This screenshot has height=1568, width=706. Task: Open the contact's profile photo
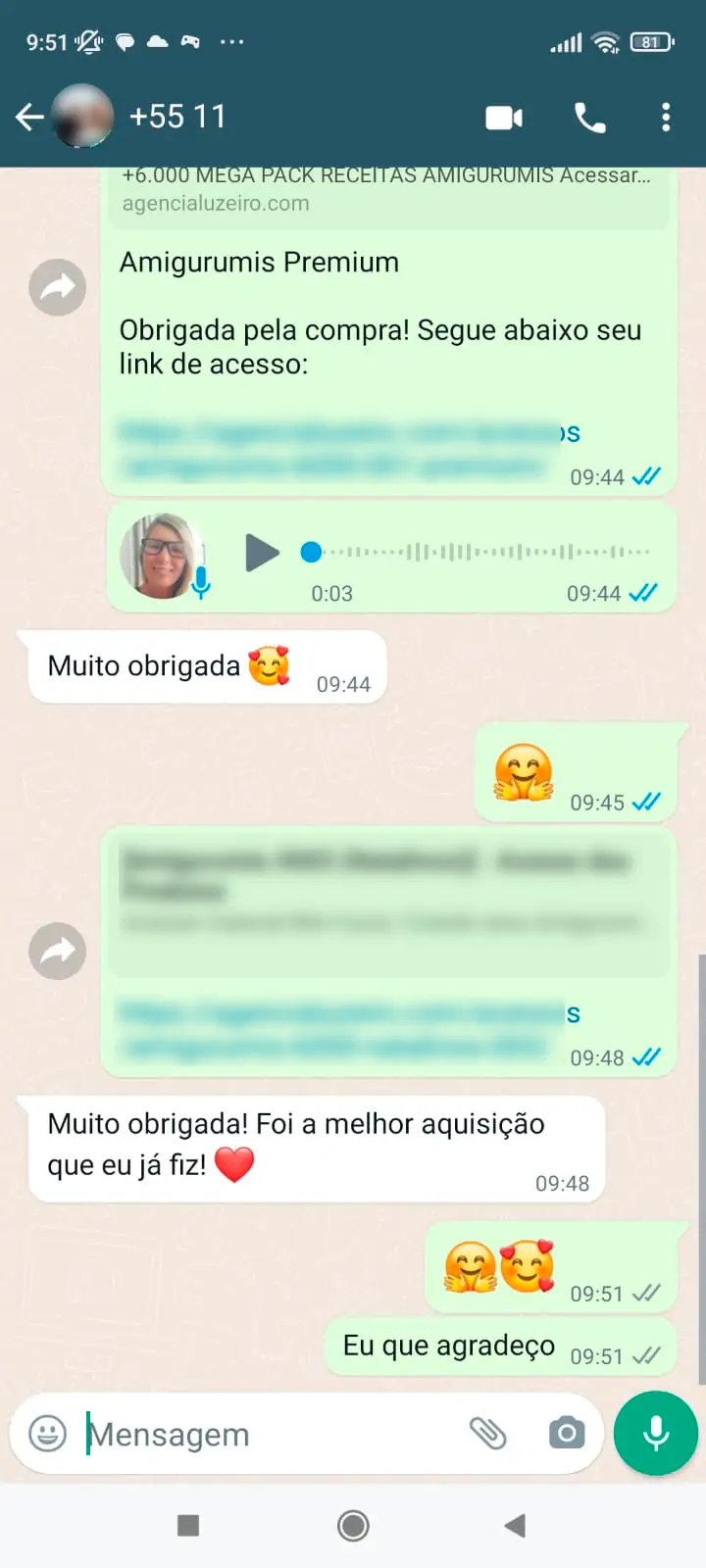point(82,117)
